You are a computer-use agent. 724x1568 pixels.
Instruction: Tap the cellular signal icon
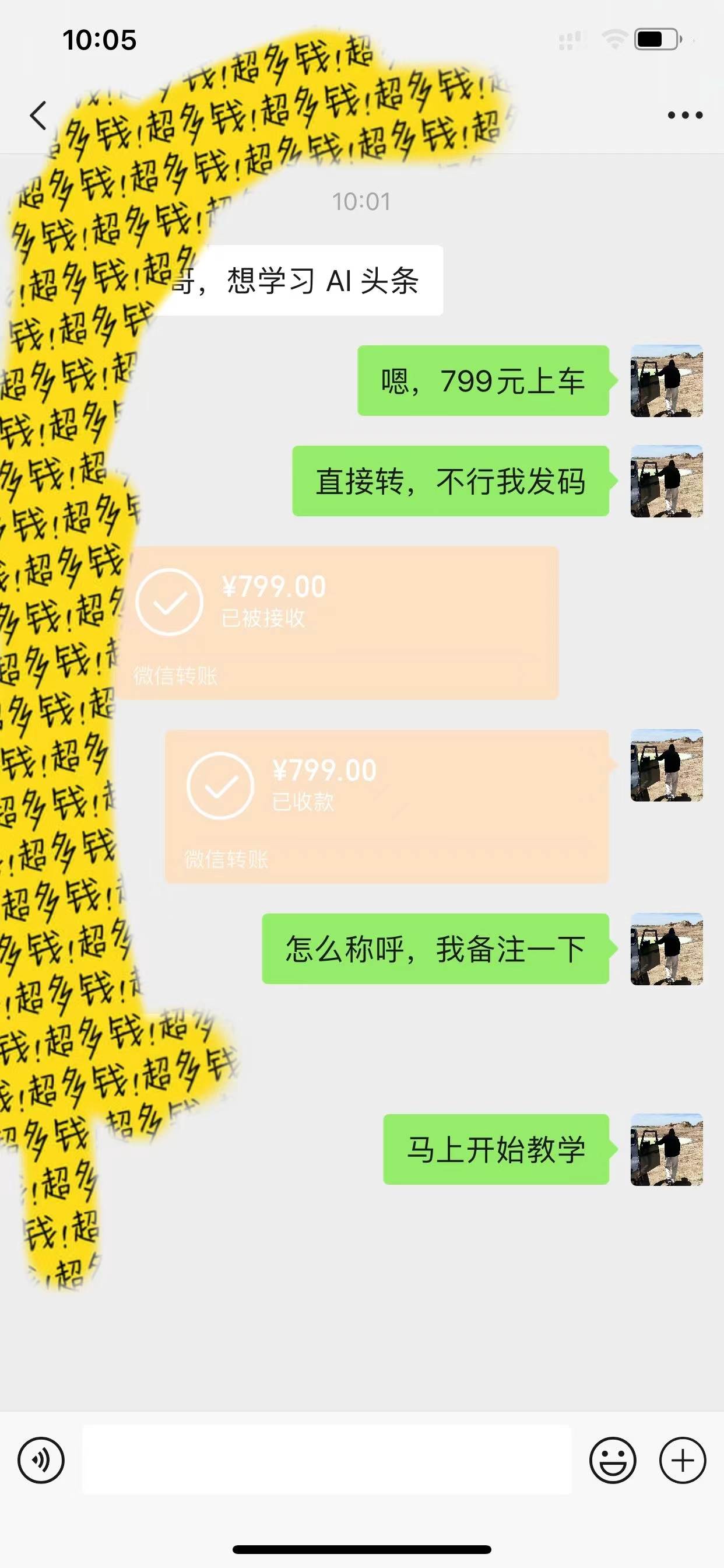coord(571,38)
